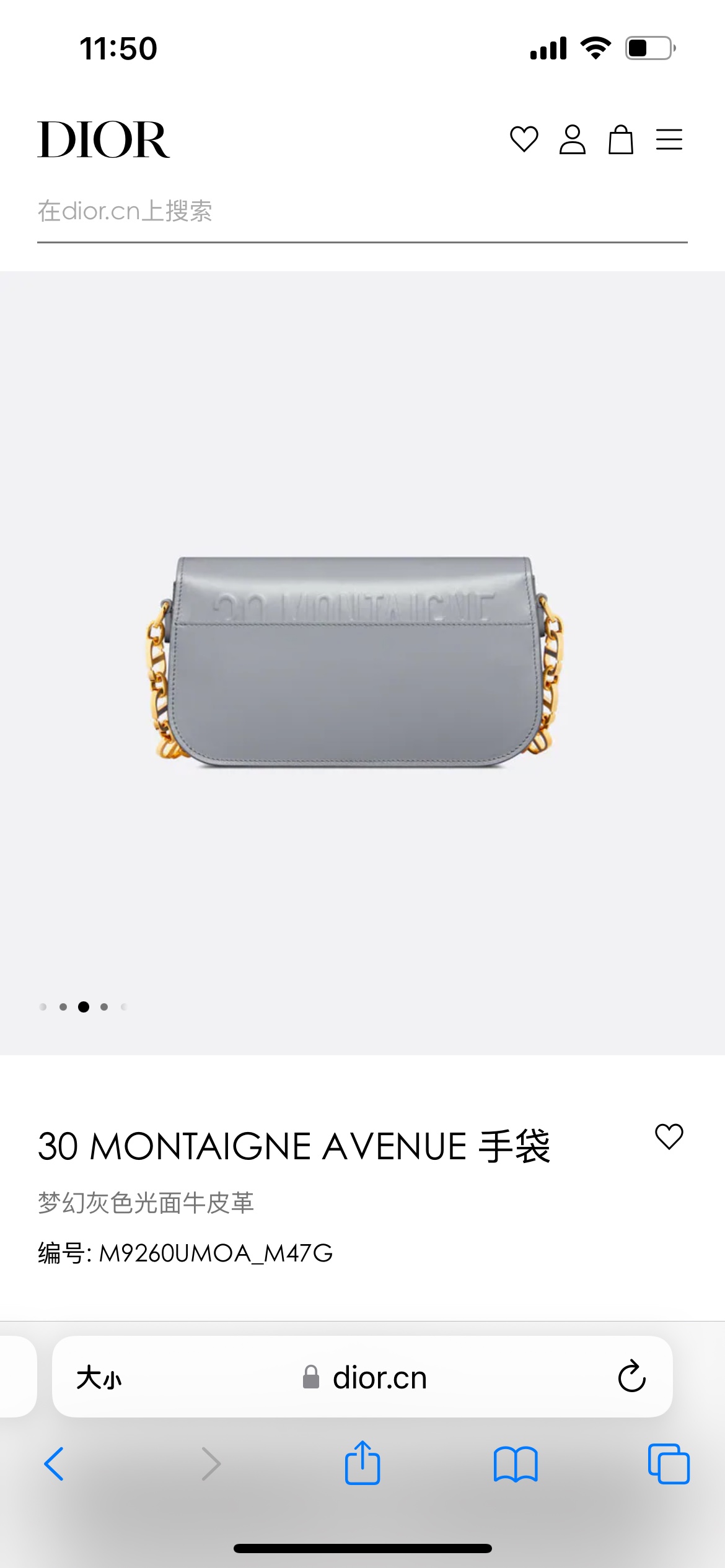The width and height of the screenshot is (725, 1568).
Task: Go back to the previous page
Action: coord(54,1464)
